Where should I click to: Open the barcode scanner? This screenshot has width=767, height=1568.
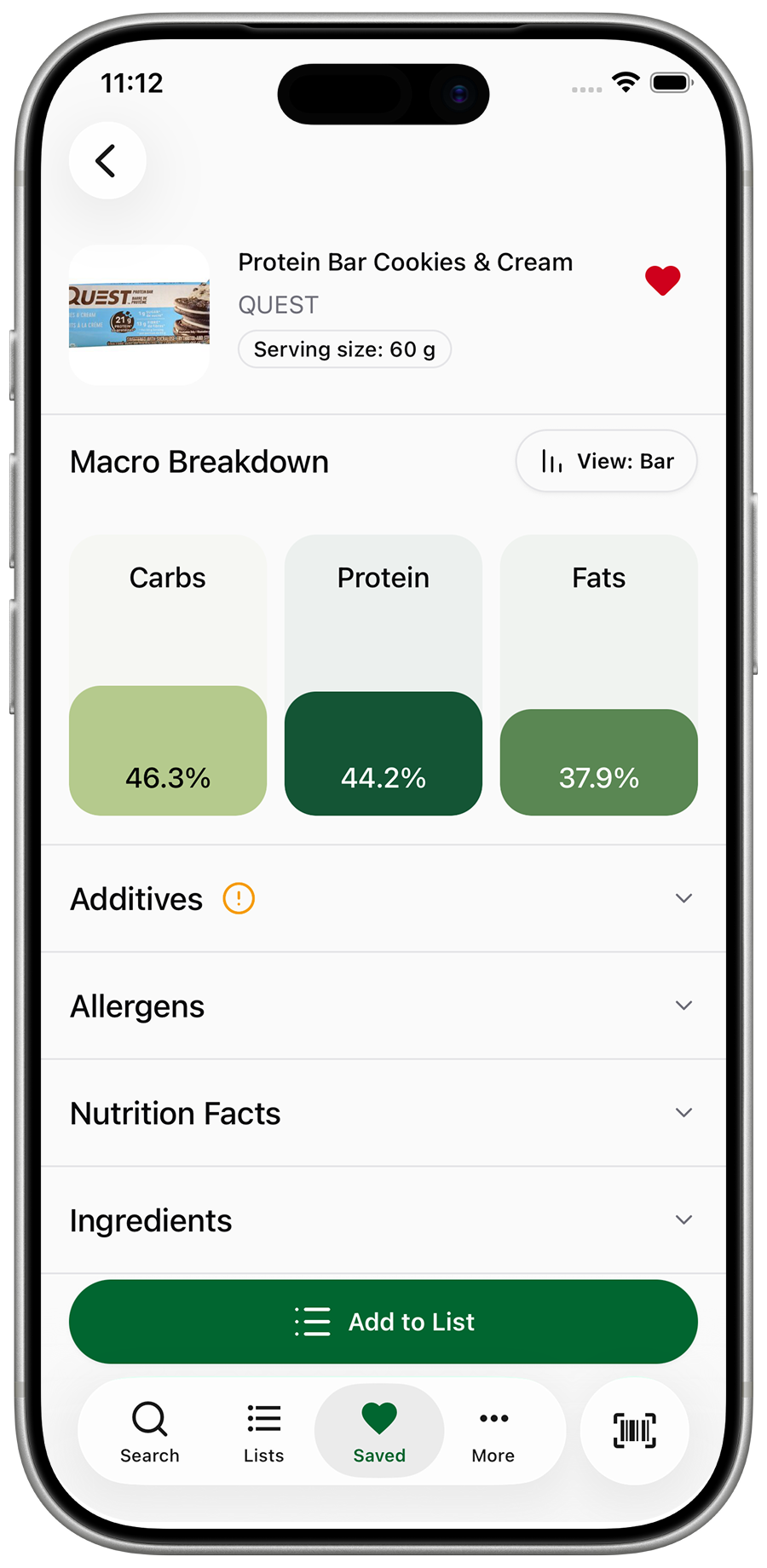(634, 1431)
